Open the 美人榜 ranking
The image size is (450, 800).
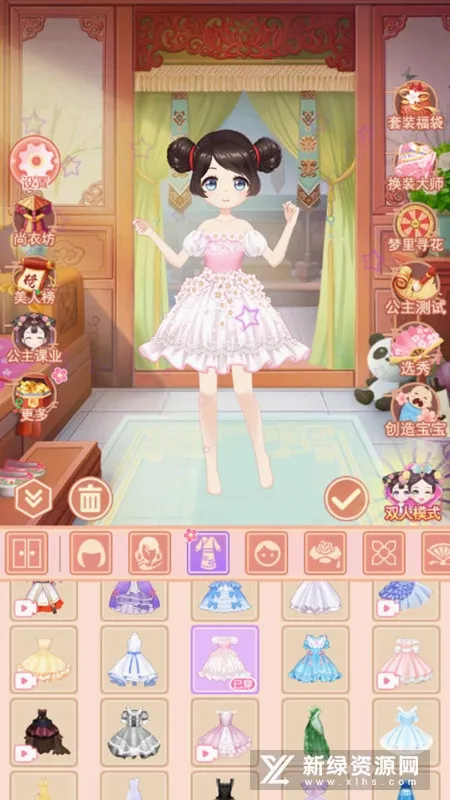click(35, 281)
